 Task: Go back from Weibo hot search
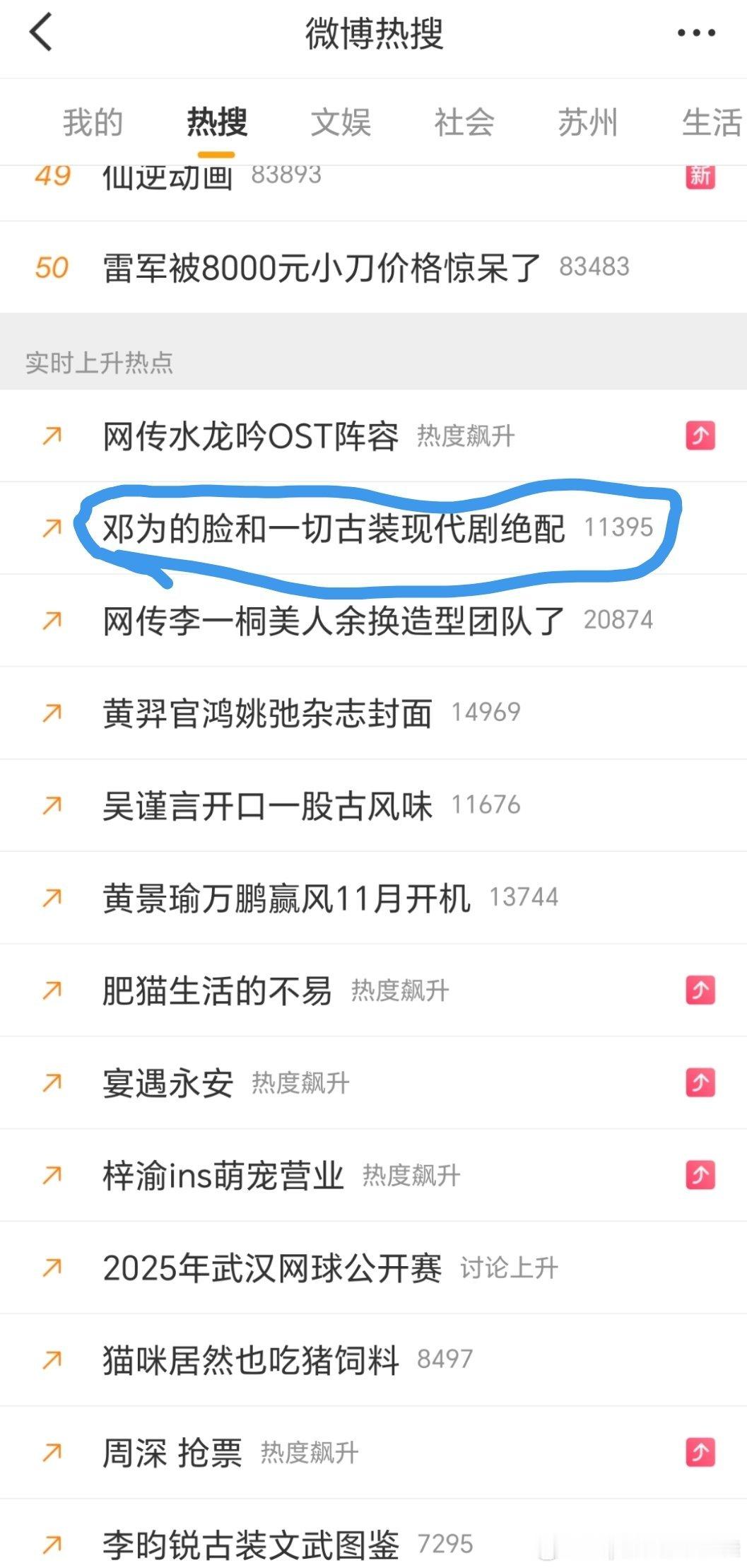click(42, 33)
